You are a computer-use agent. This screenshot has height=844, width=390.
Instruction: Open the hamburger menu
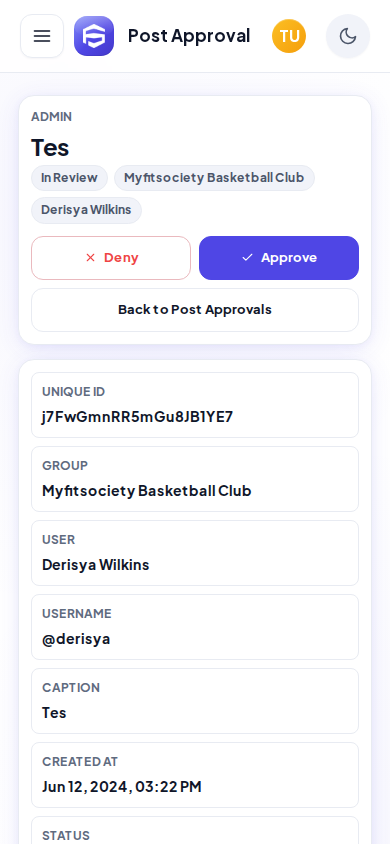pyautogui.click(x=42, y=36)
